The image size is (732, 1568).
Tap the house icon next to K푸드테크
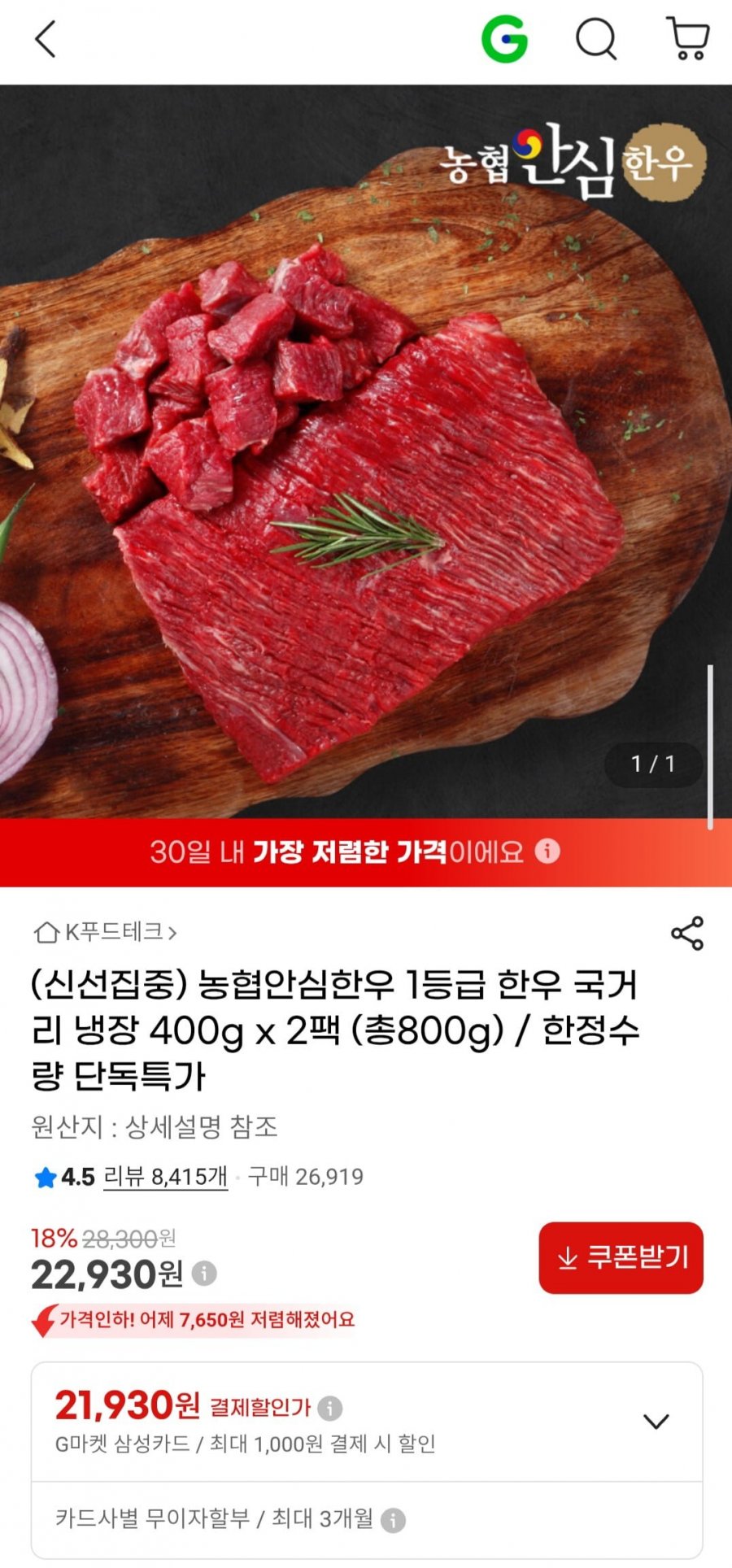coord(46,934)
